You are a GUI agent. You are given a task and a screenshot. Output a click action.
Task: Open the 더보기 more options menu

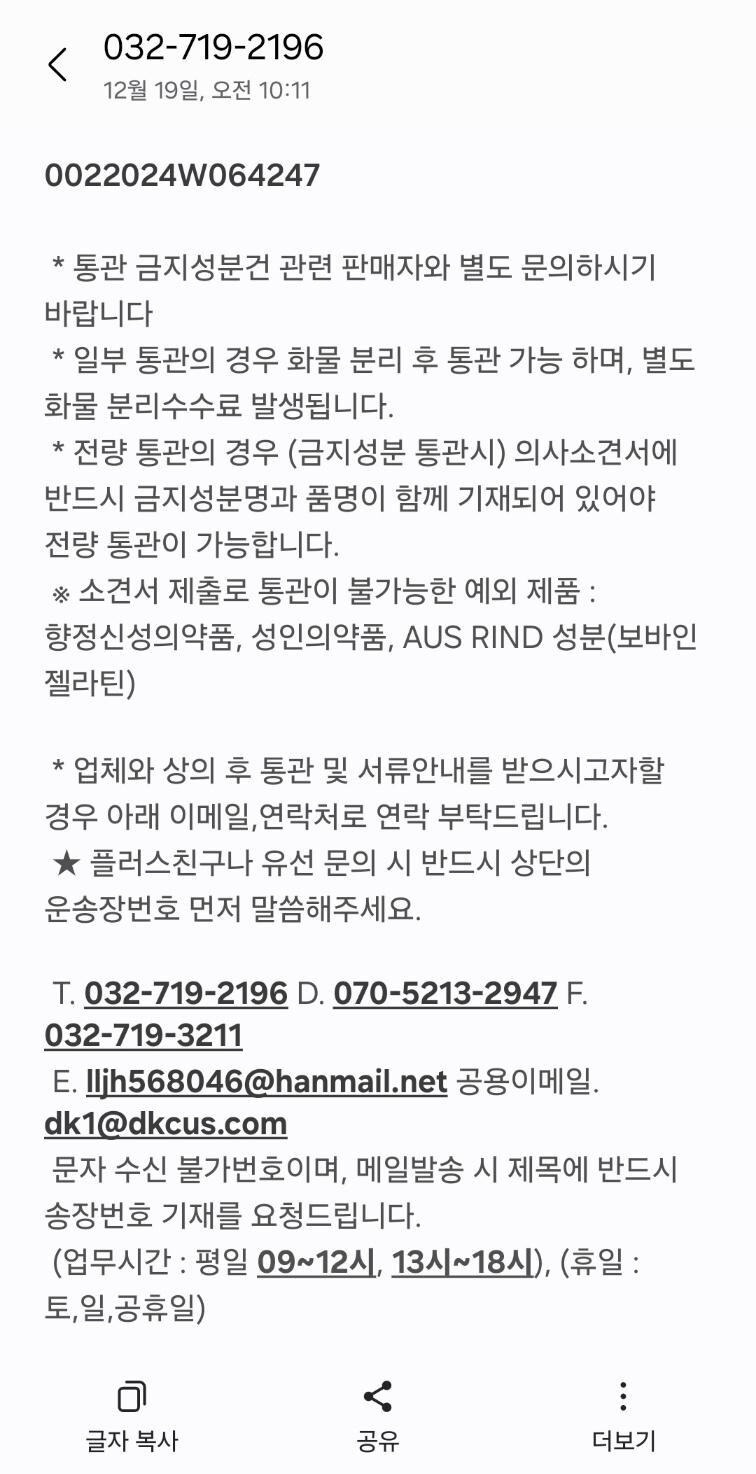623,1416
